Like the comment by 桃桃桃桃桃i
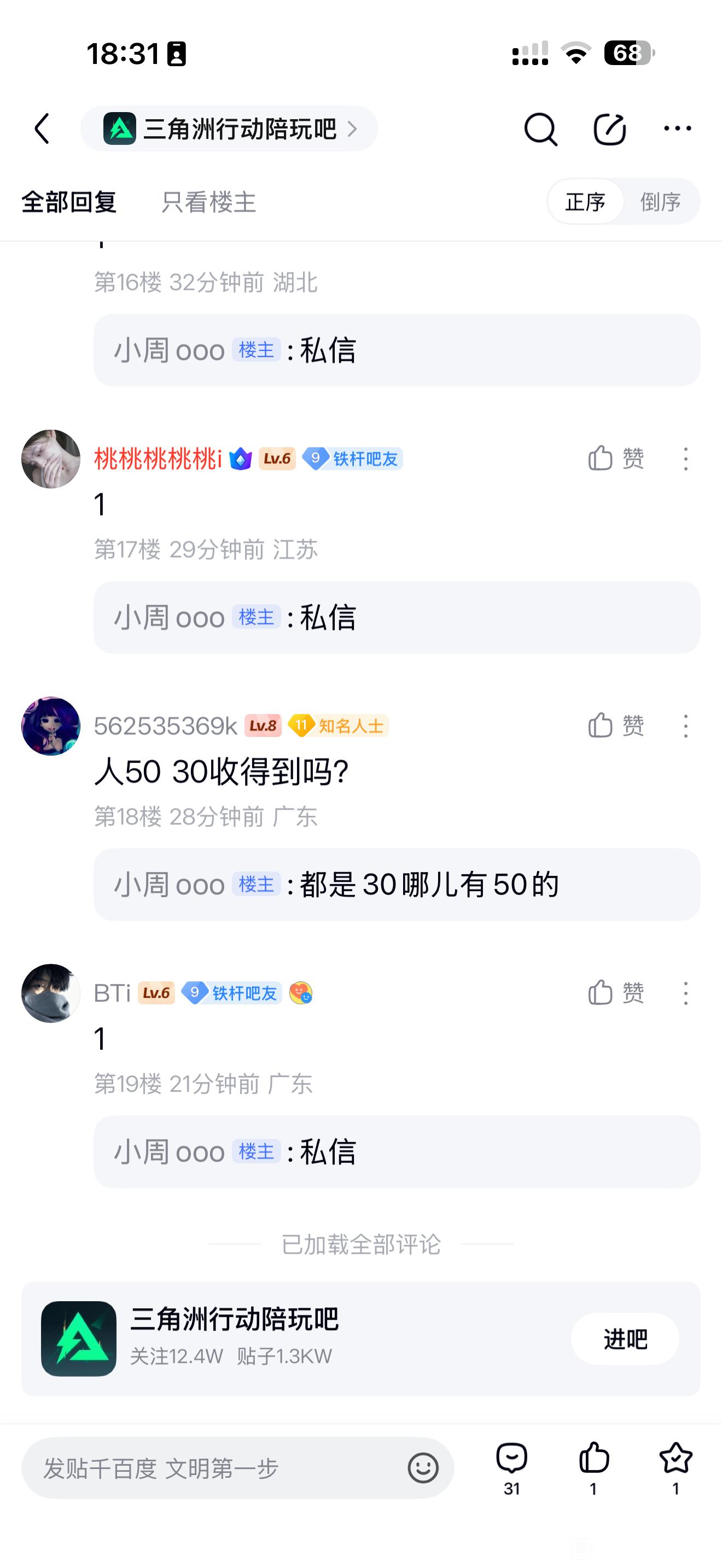 click(615, 458)
